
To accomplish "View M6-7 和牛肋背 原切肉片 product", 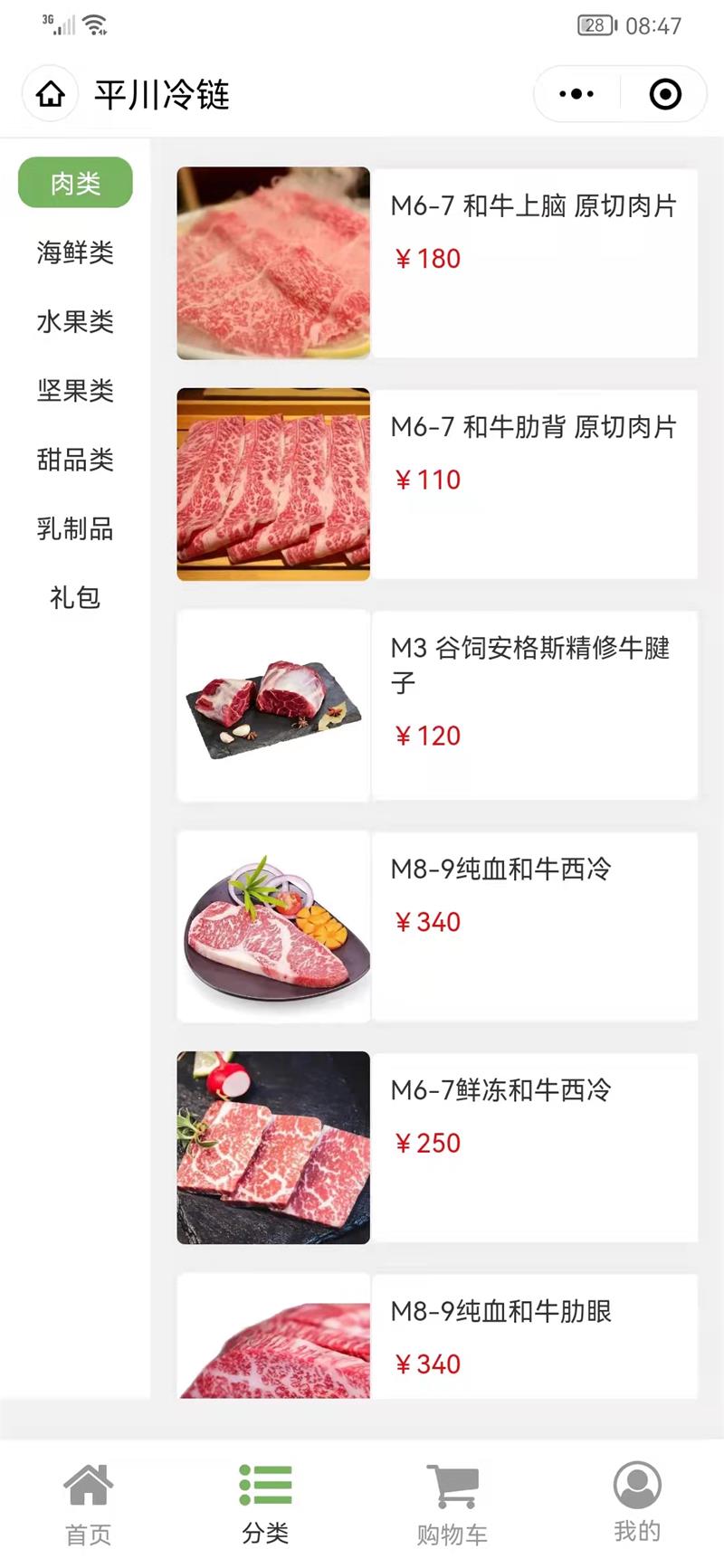I will [x=533, y=427].
